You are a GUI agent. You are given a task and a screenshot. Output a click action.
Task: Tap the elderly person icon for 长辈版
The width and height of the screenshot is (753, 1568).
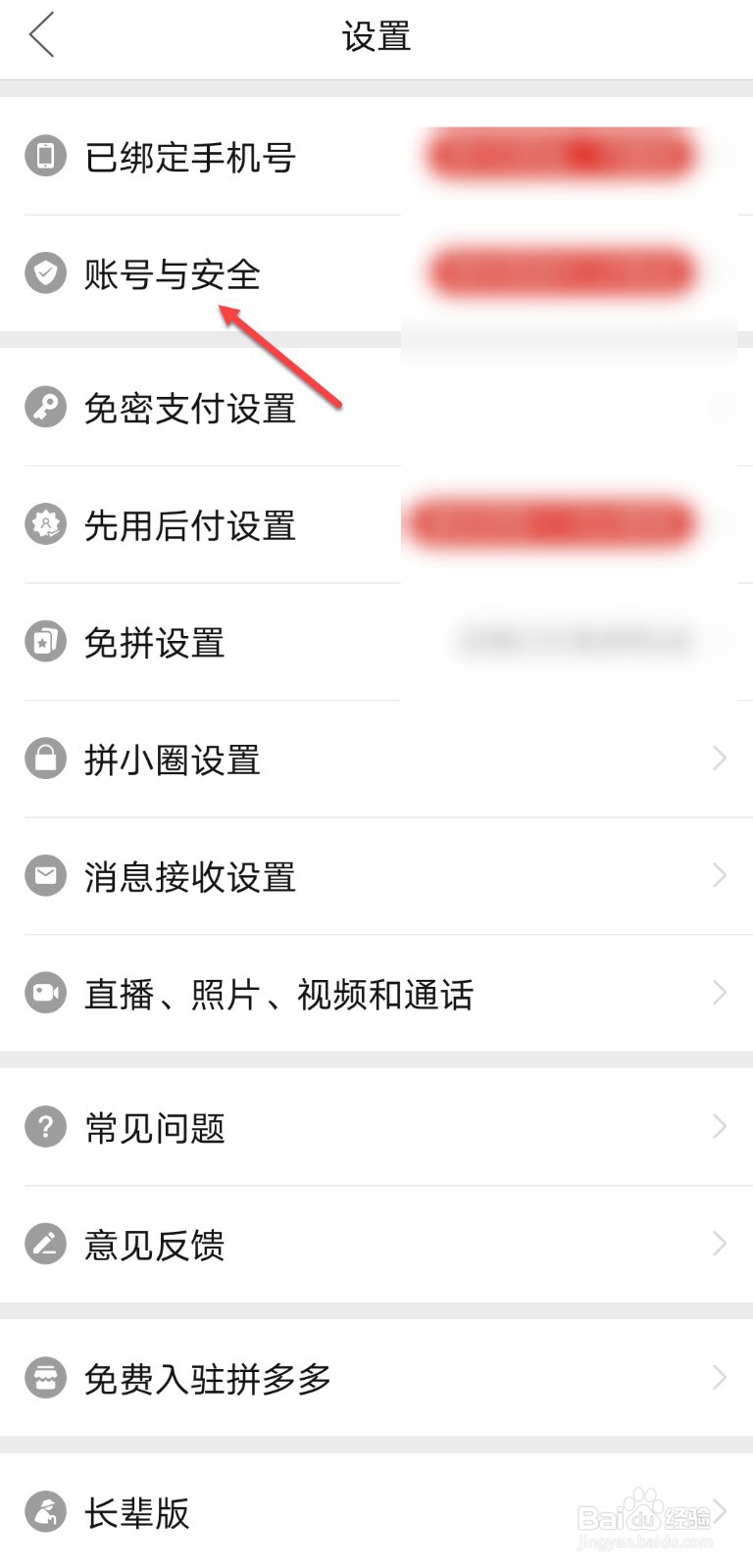45,1512
